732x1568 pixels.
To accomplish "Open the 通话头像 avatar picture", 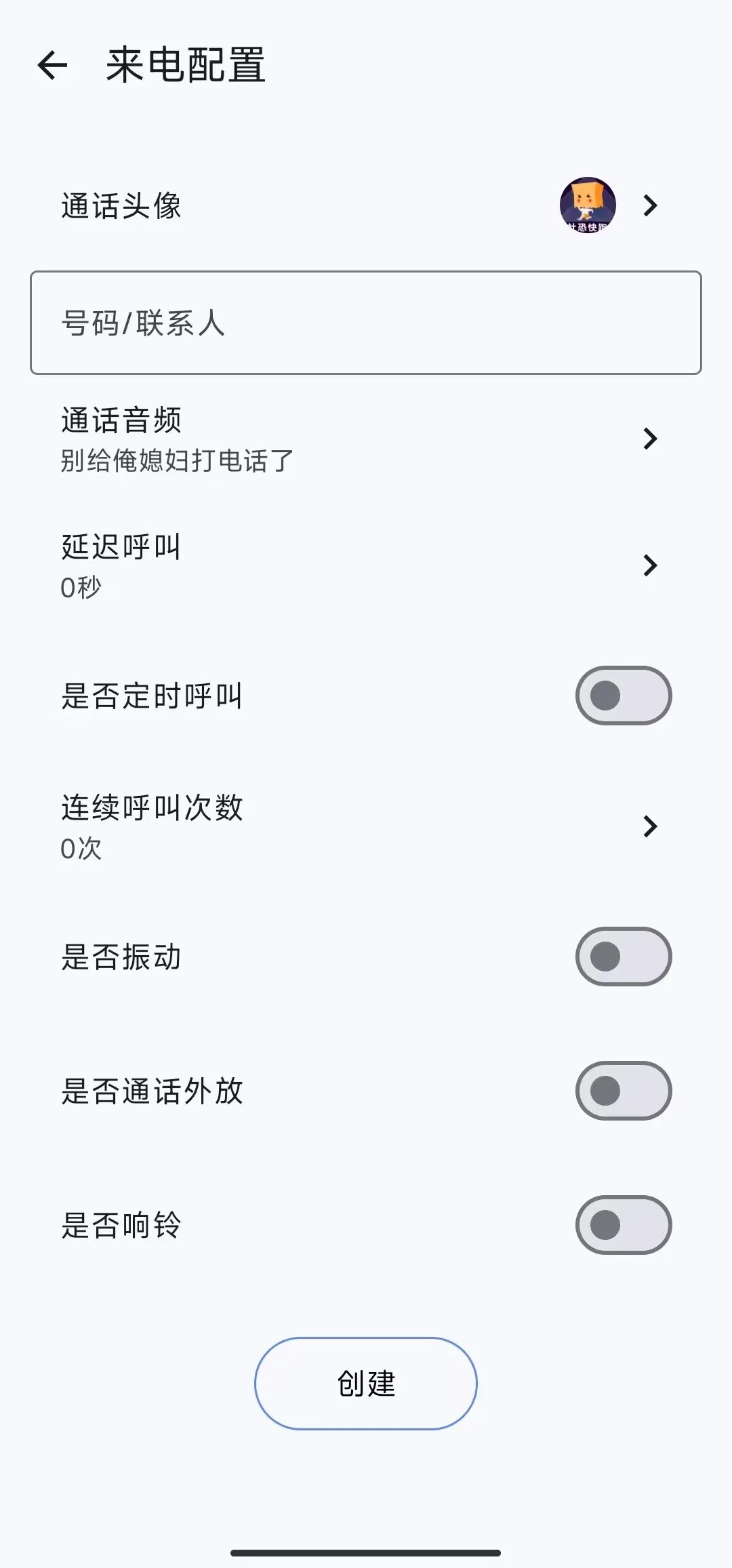I will pyautogui.click(x=588, y=205).
